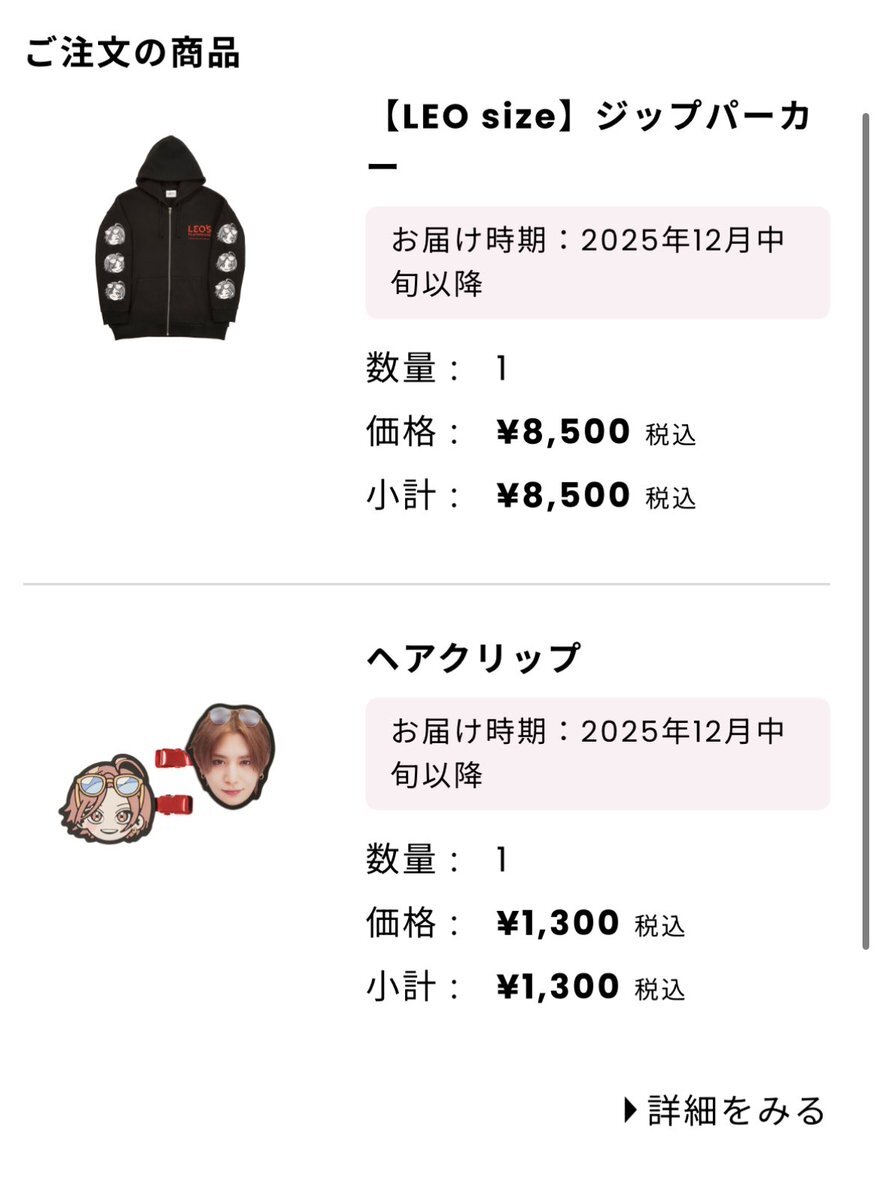
Task: Open the zip parka product image
Action: [170, 238]
